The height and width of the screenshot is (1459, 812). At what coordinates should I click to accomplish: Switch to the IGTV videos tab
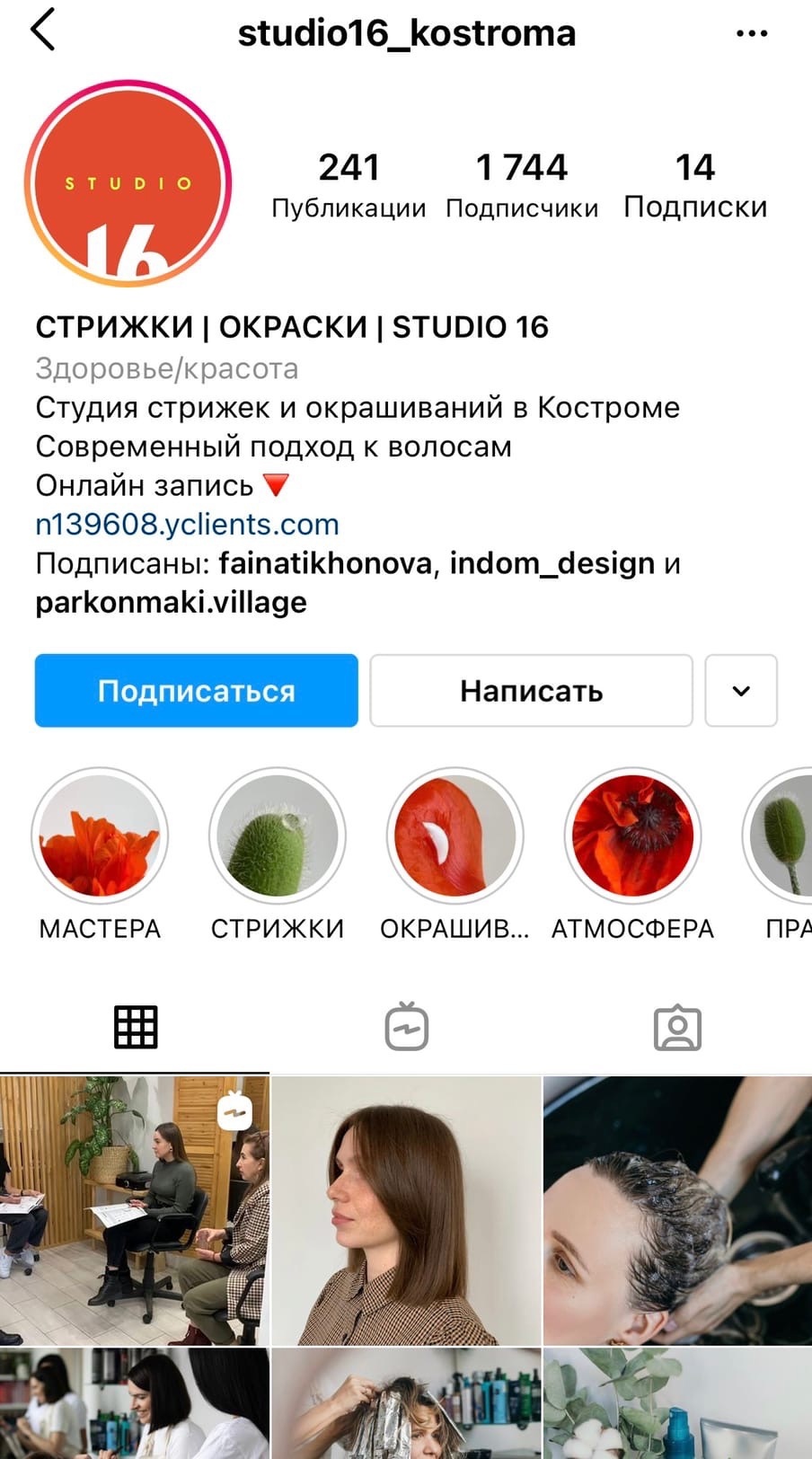406,1027
